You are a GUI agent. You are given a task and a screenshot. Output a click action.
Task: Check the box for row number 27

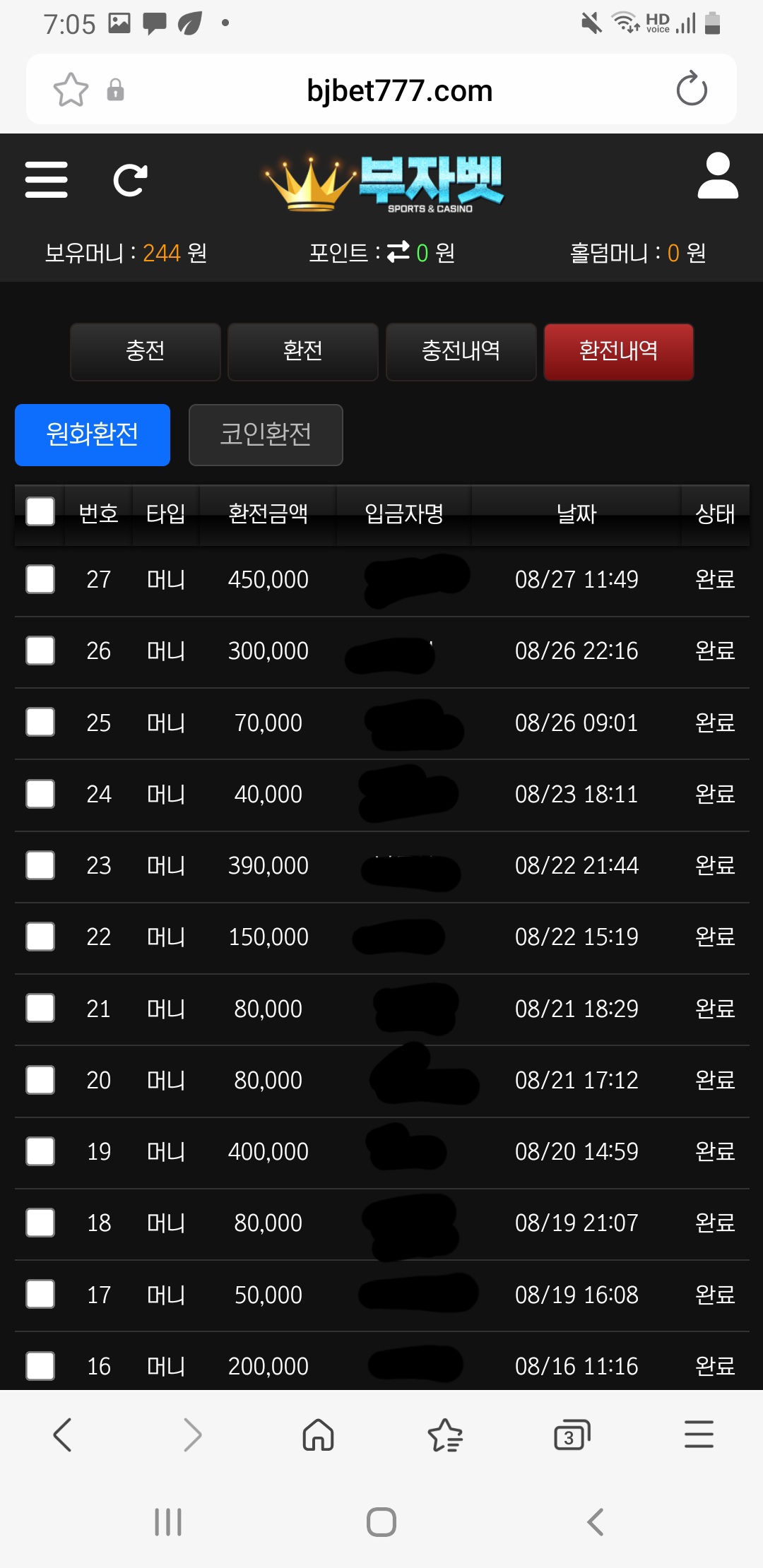tap(40, 579)
